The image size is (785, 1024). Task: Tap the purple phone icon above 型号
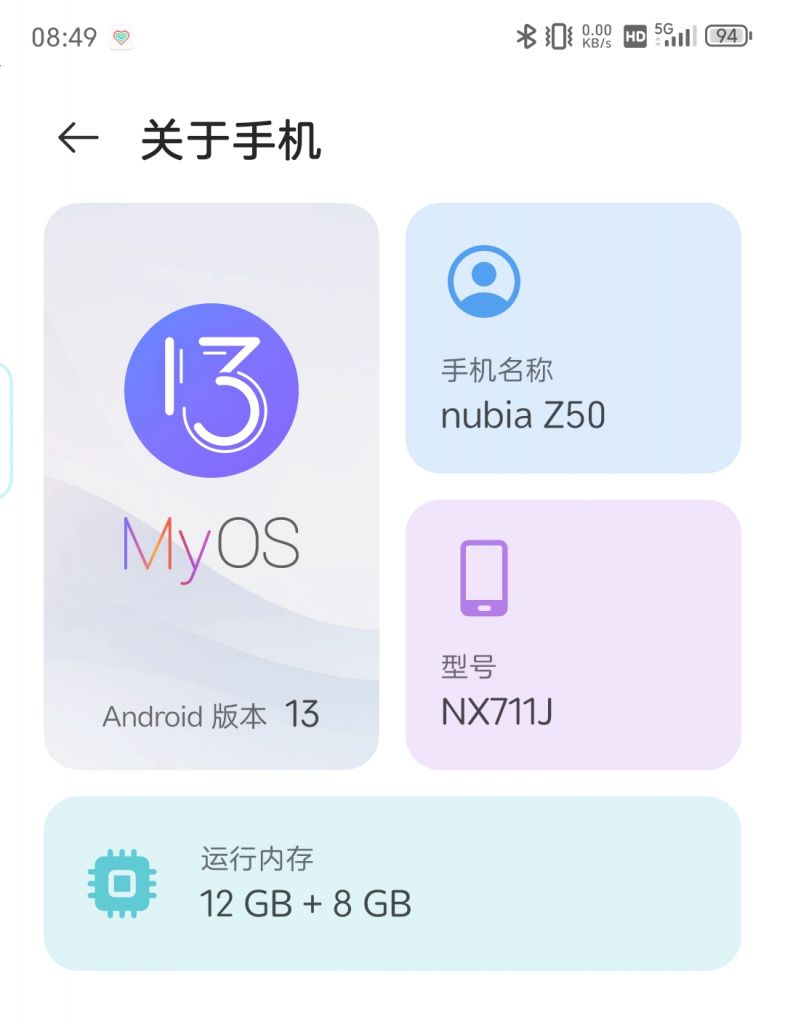pos(483,578)
